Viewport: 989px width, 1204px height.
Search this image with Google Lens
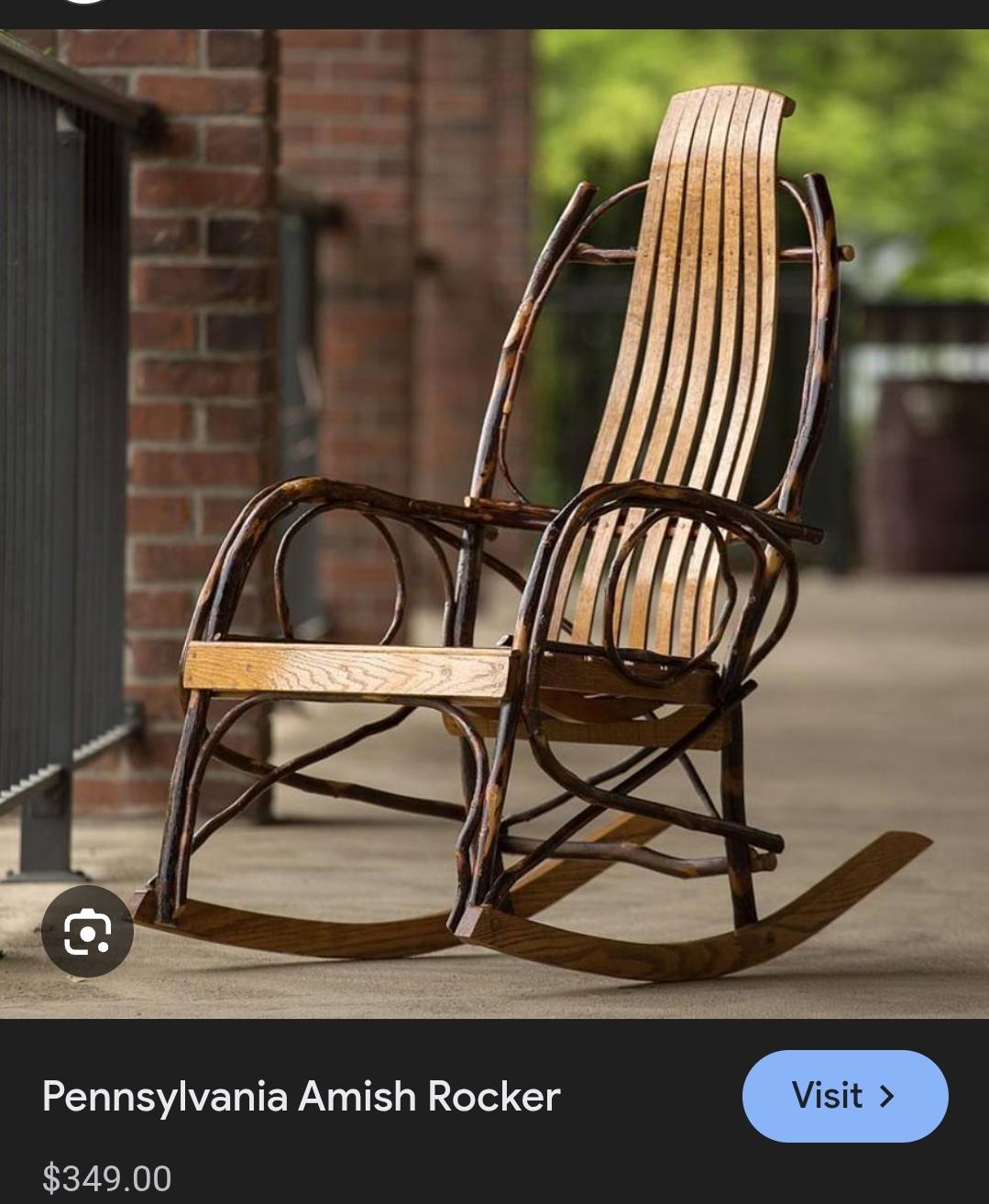pyautogui.click(x=88, y=931)
